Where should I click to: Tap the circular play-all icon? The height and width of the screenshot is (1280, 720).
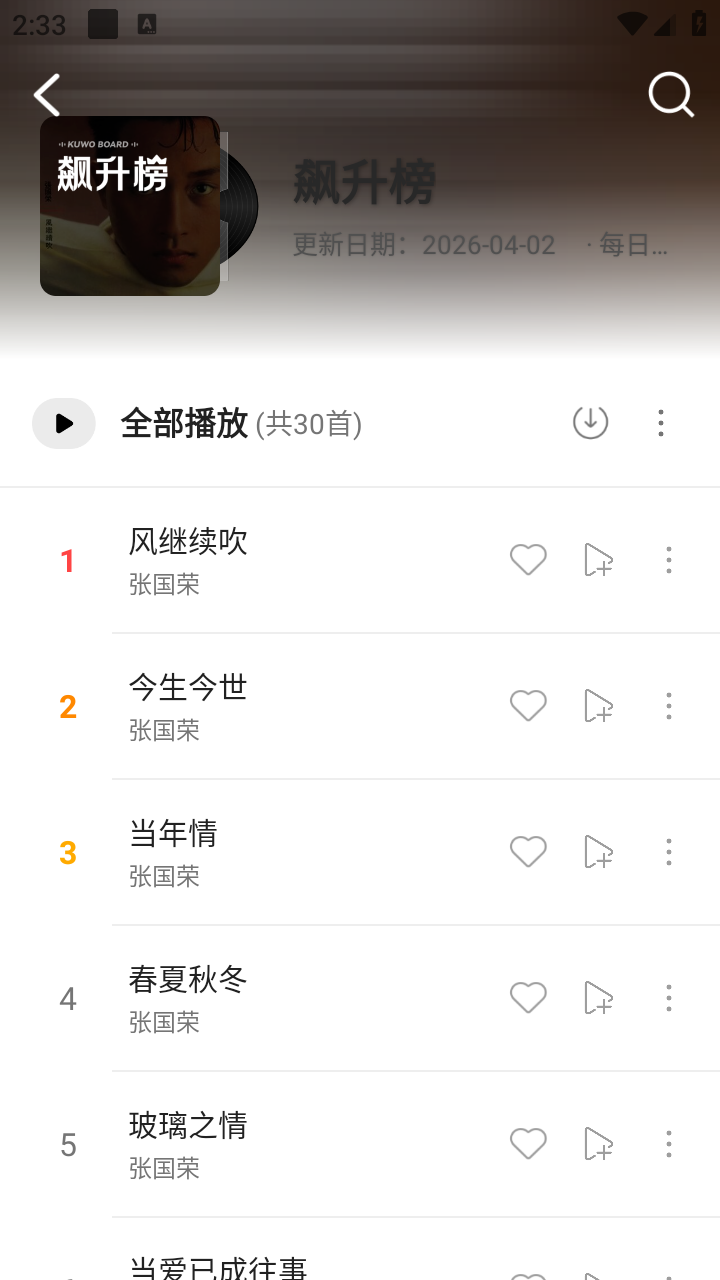coord(64,423)
